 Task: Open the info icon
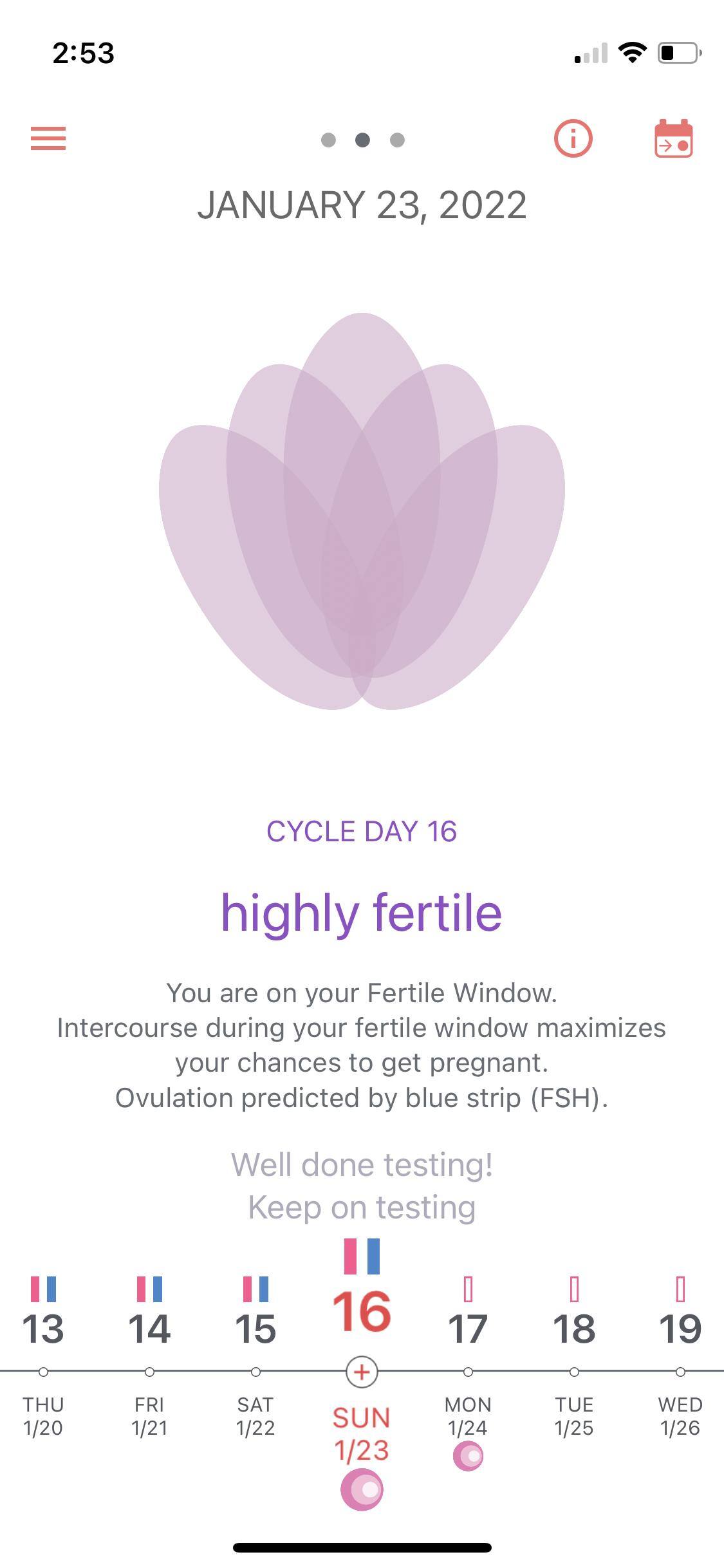coord(573,138)
